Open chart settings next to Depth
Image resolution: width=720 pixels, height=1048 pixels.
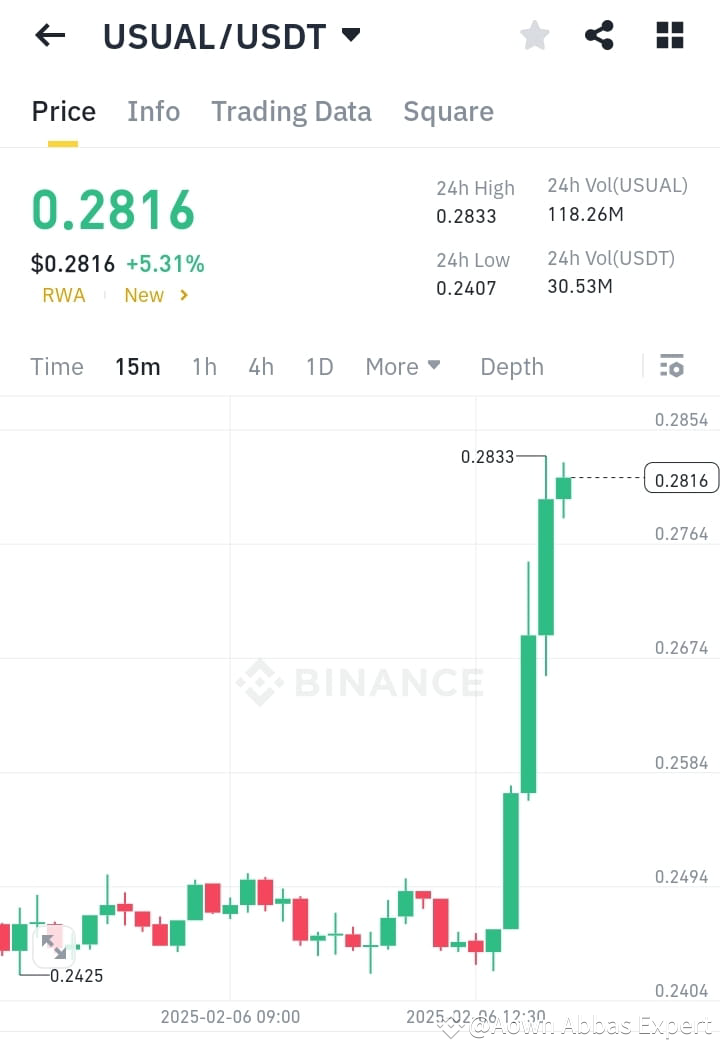click(x=671, y=366)
